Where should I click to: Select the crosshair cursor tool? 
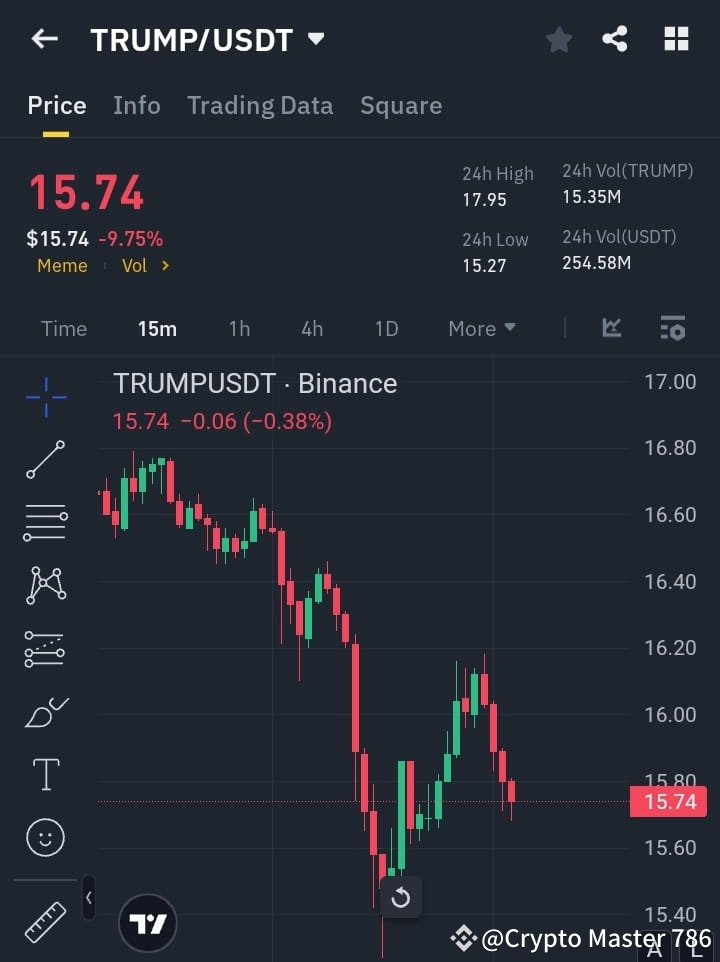(44, 398)
